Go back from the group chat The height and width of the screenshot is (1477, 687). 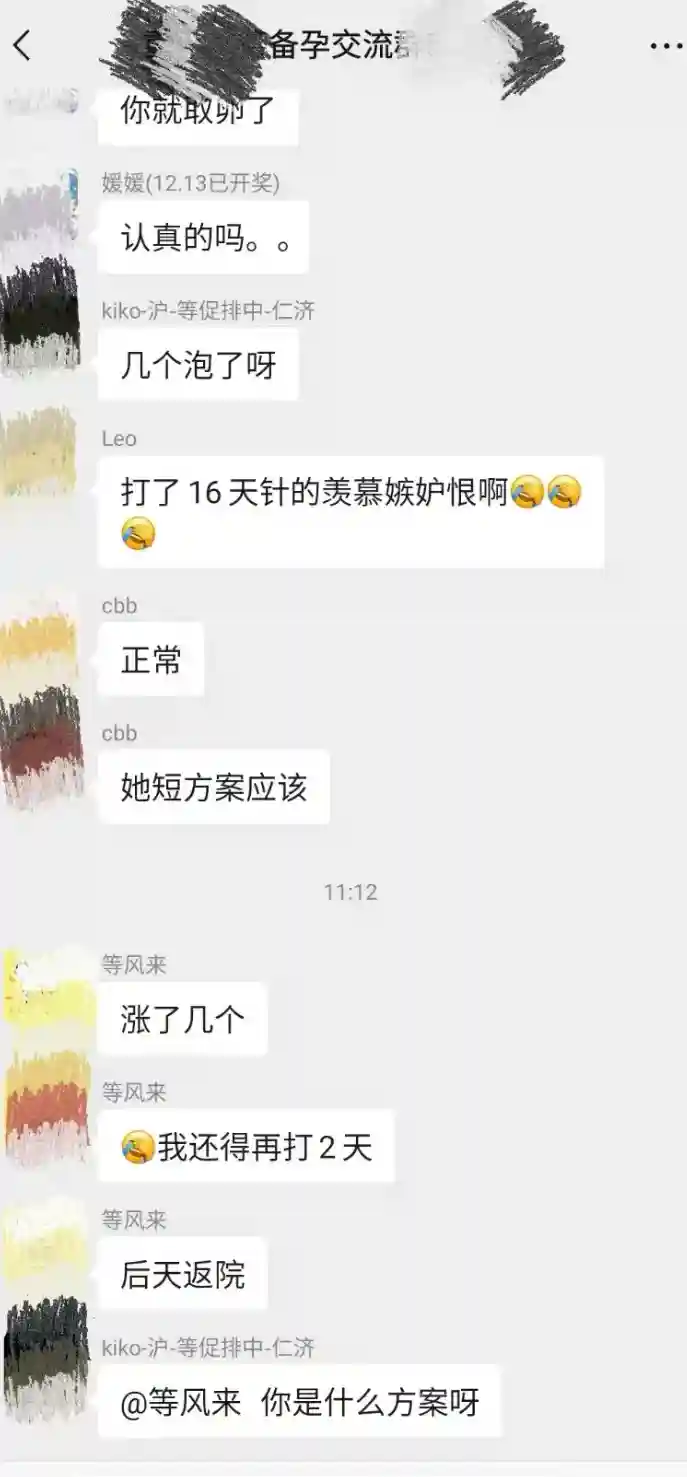(x=22, y=45)
